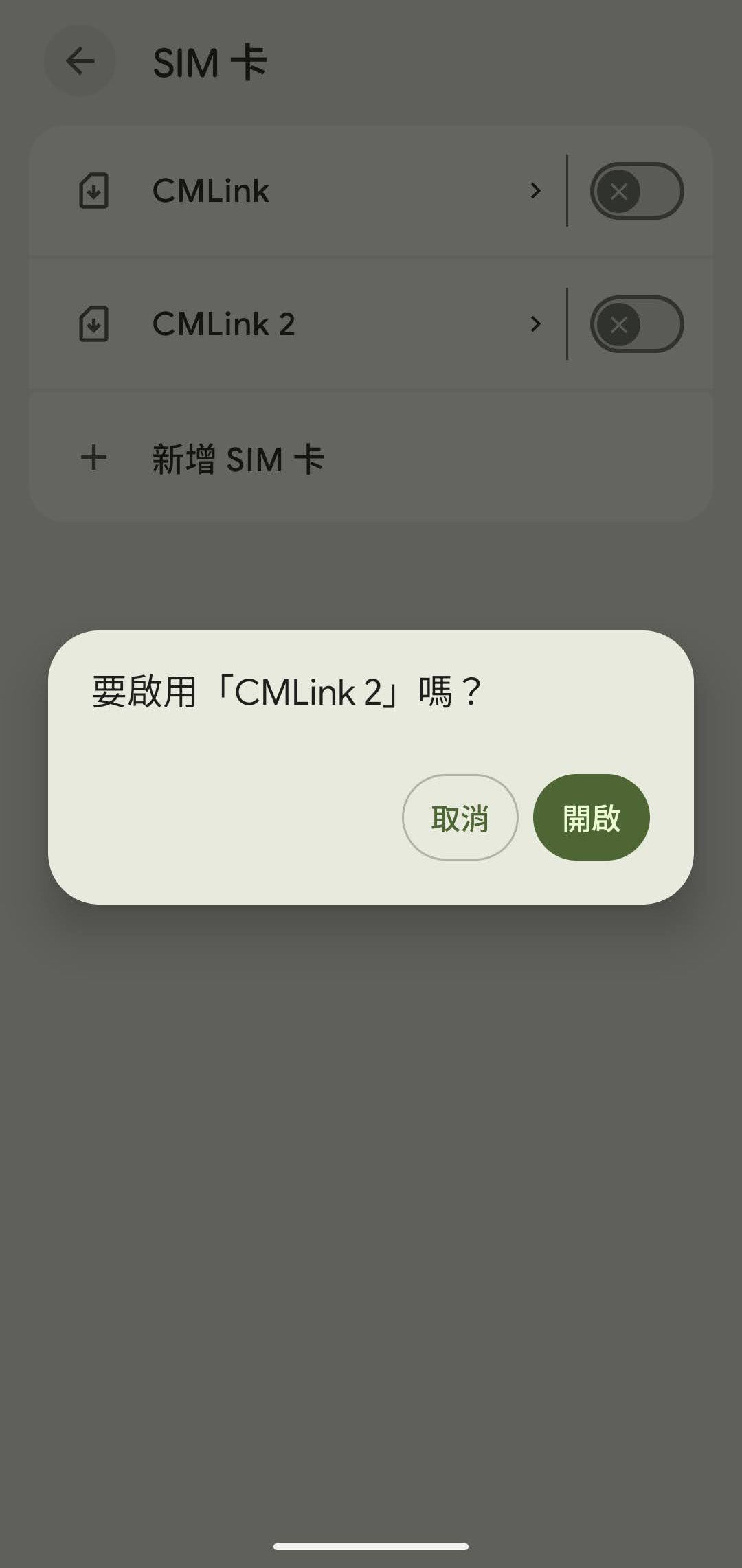The image size is (742, 1568).
Task: Select the CMLink 2 SIM row
Action: 275,323
